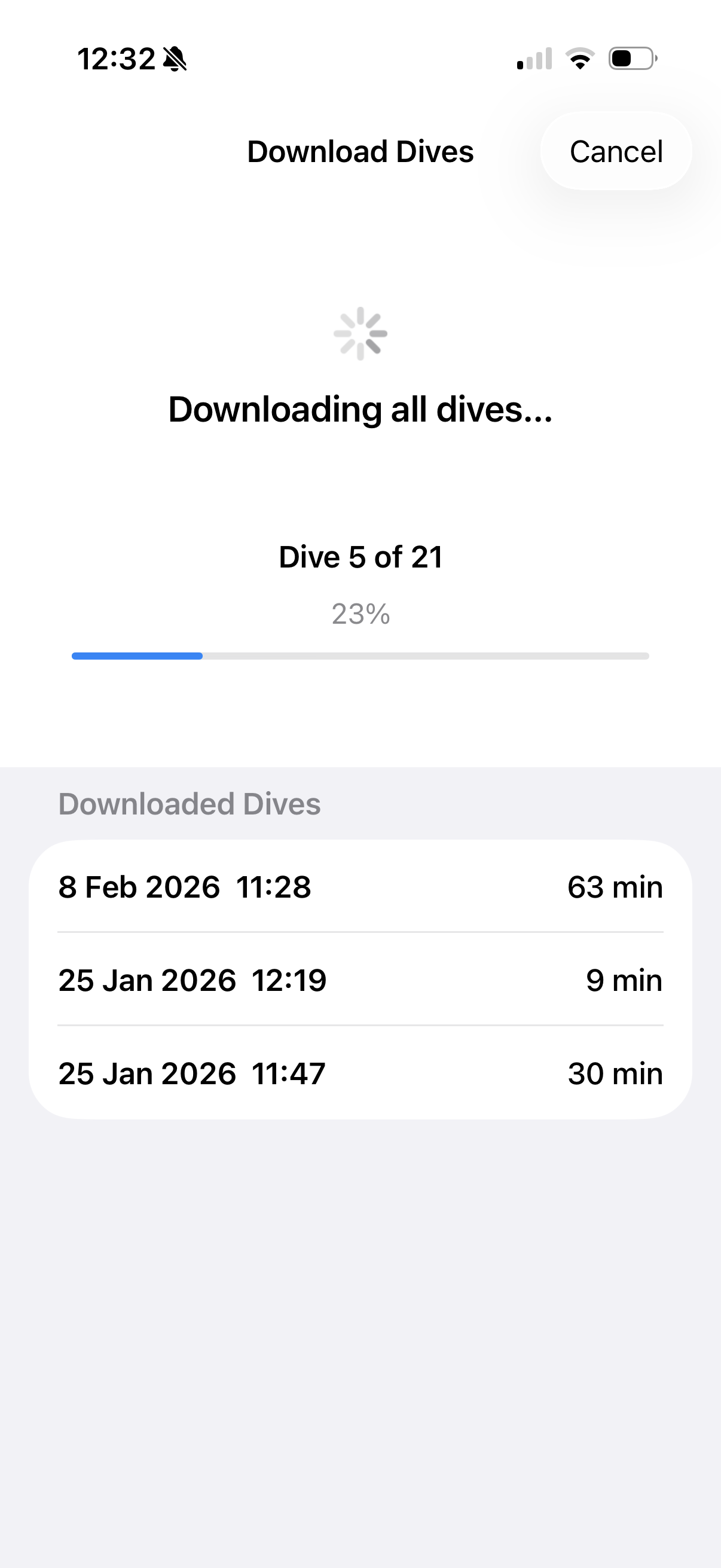This screenshot has height=1568, width=721.
Task: Click the 9 min duration label
Action: coord(624,980)
